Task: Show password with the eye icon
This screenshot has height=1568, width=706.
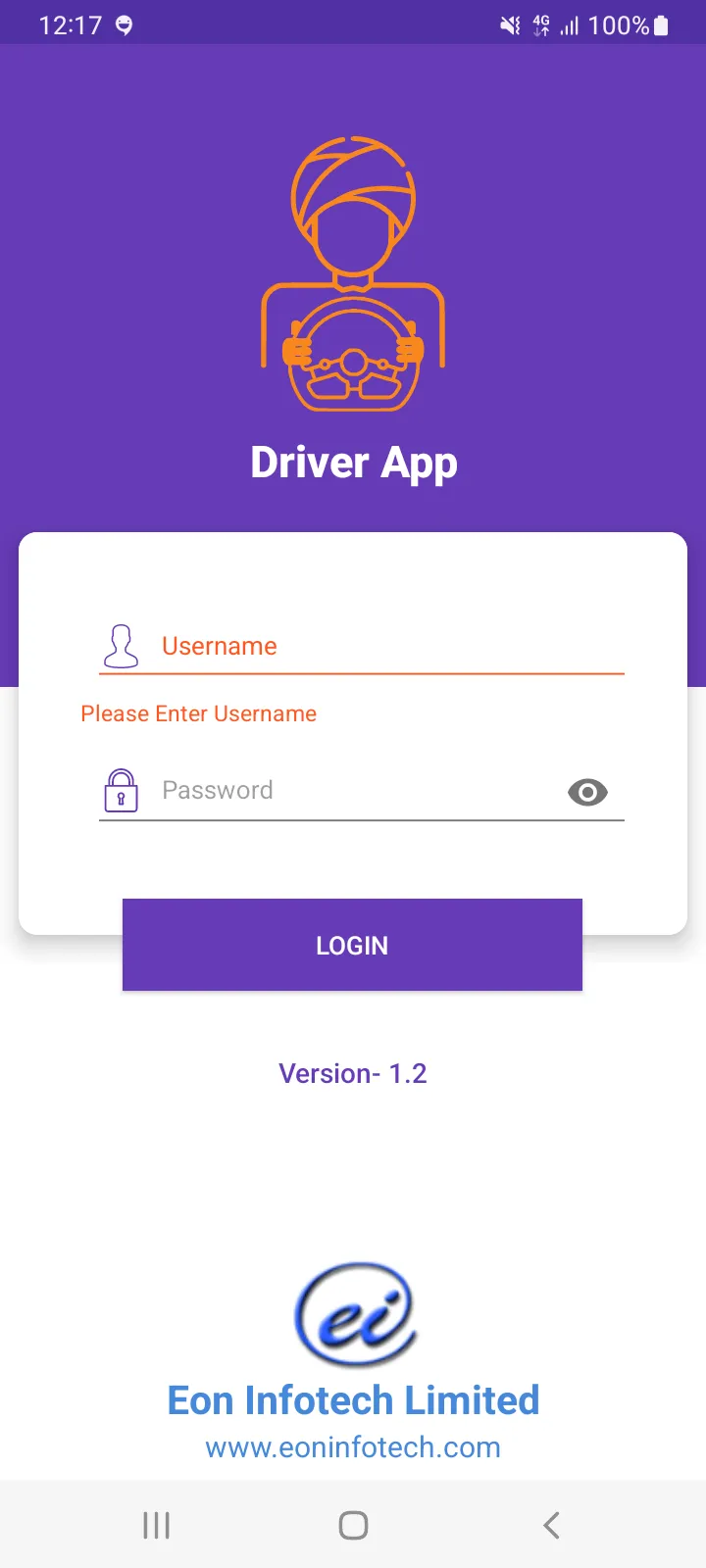Action: pyautogui.click(x=587, y=792)
